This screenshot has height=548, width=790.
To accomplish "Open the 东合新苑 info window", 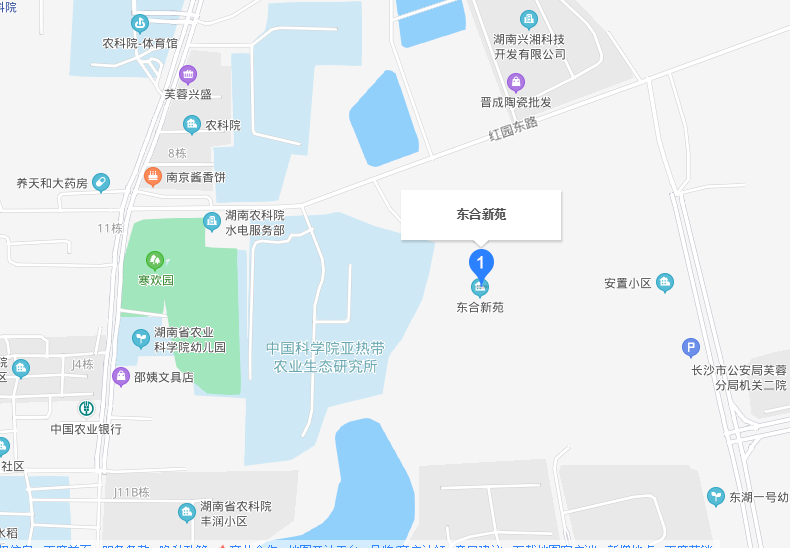I will [481, 214].
